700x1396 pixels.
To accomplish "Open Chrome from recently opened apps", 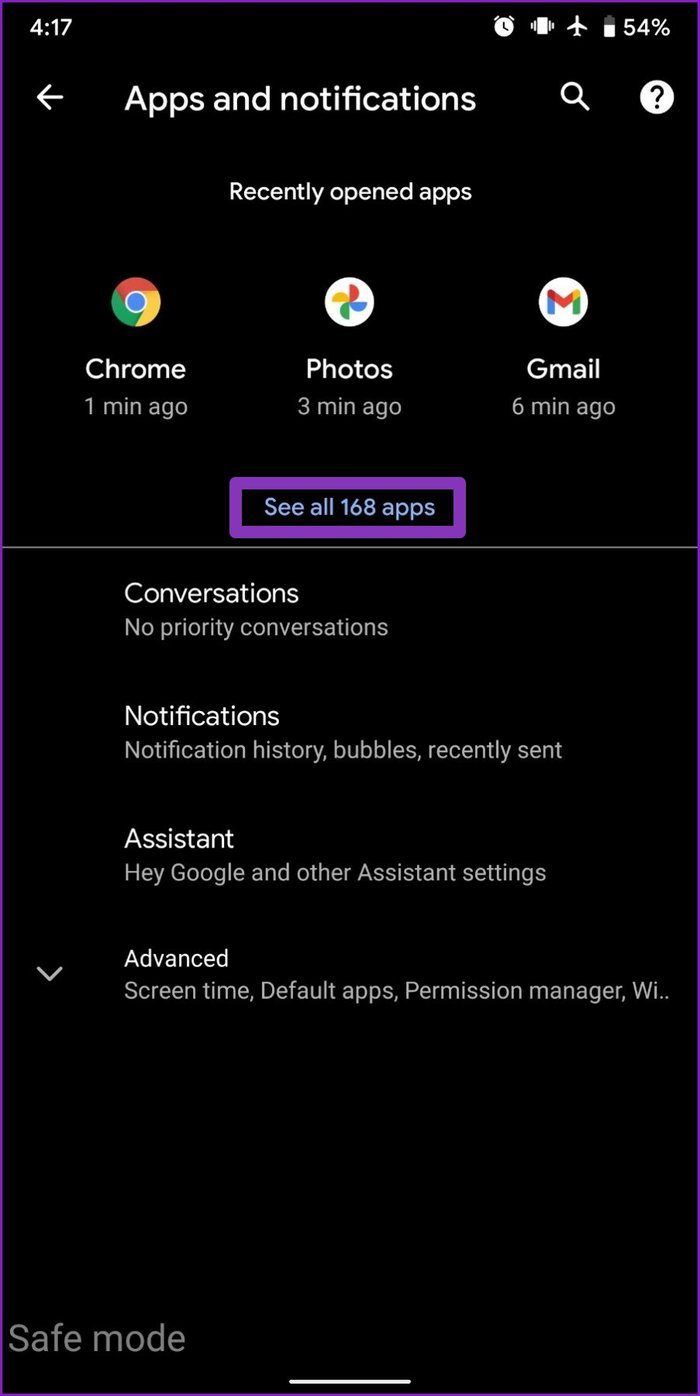I will click(x=136, y=347).
